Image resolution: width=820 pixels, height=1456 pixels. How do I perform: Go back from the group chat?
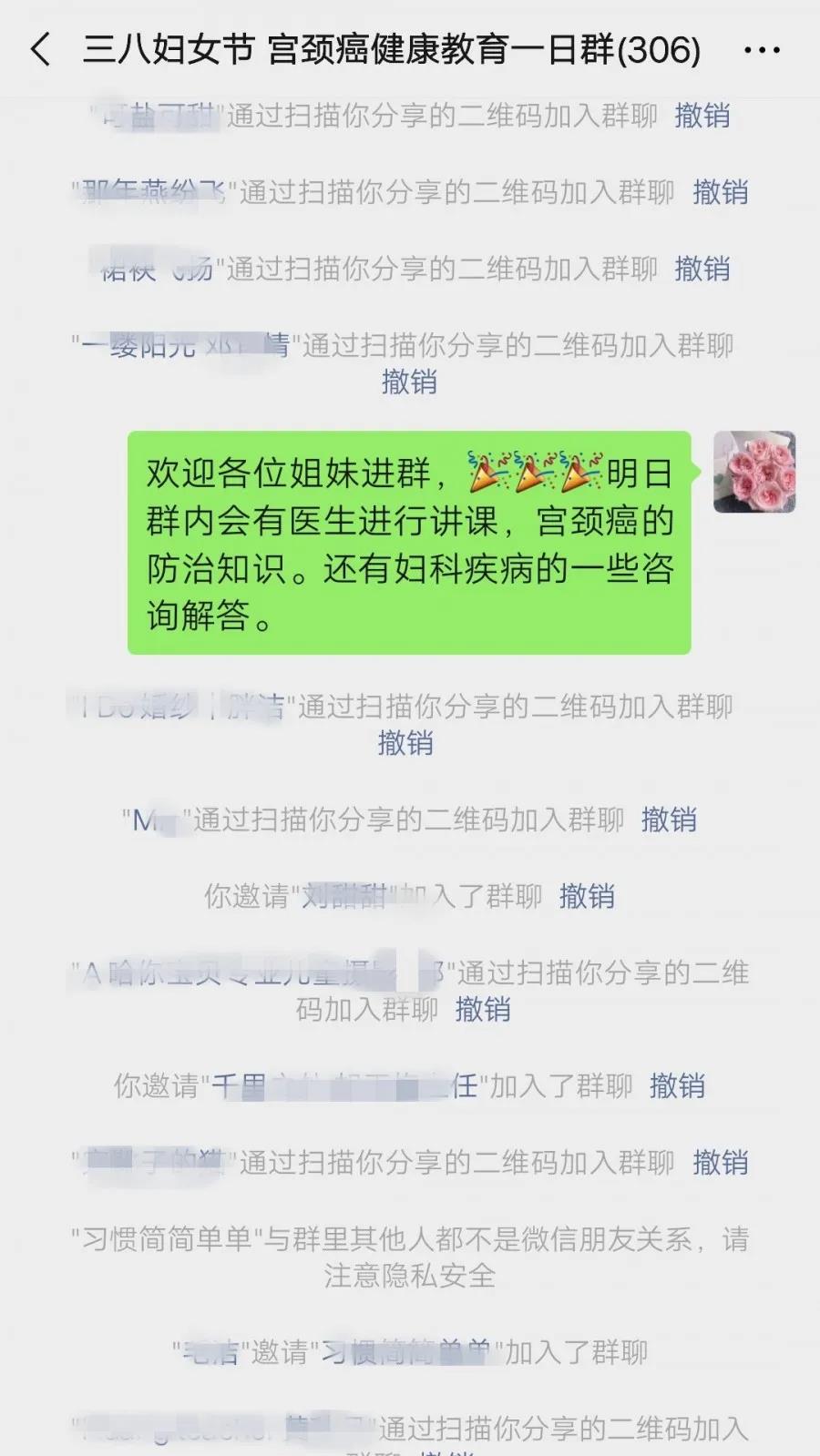41,49
